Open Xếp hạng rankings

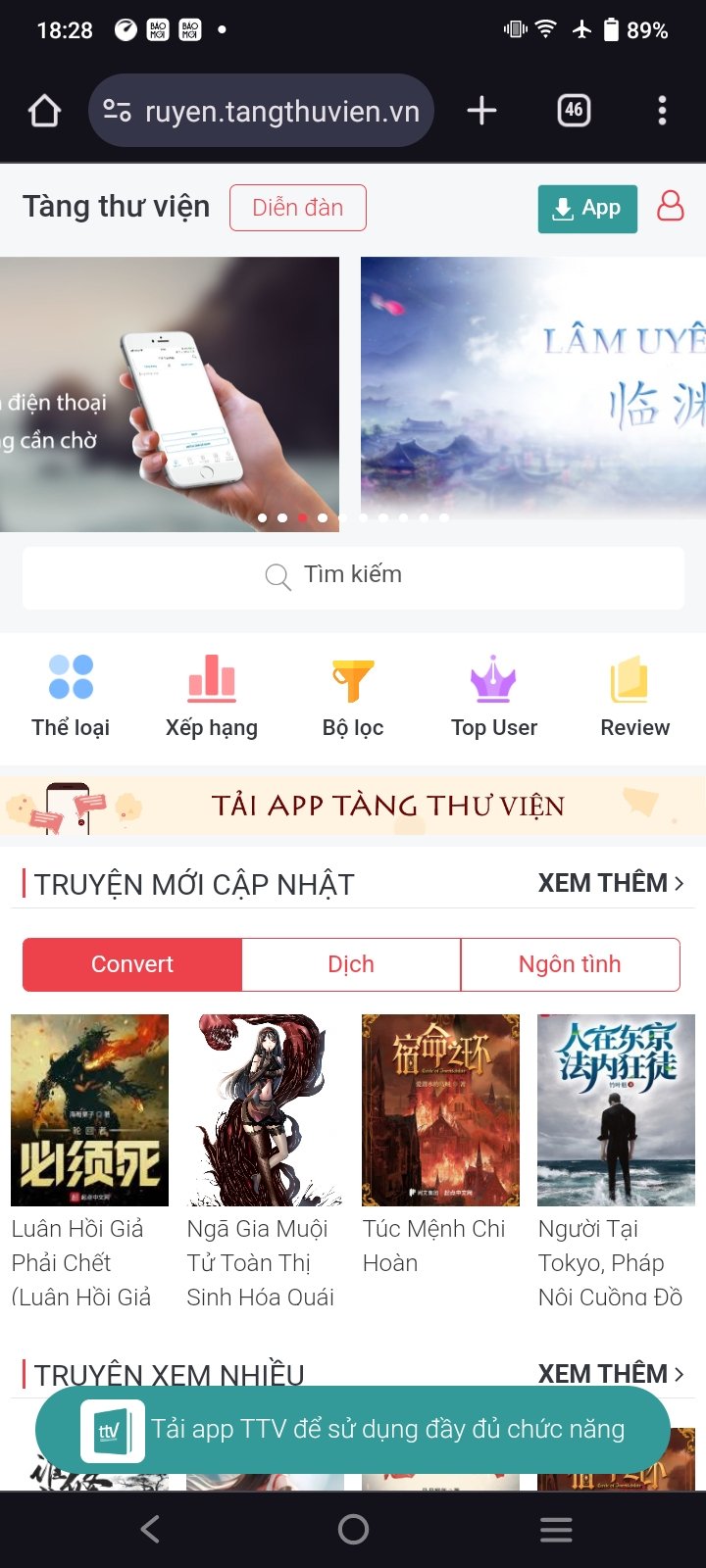click(x=212, y=697)
